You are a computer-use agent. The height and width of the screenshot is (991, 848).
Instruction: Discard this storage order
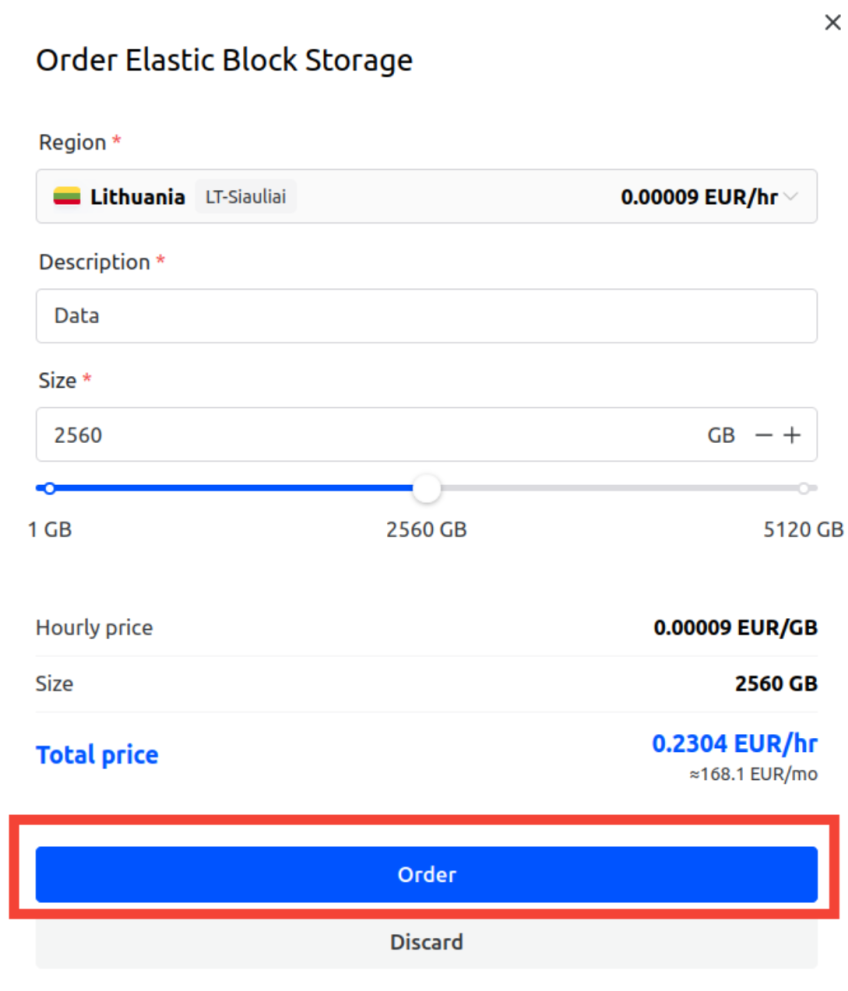[x=426, y=942]
